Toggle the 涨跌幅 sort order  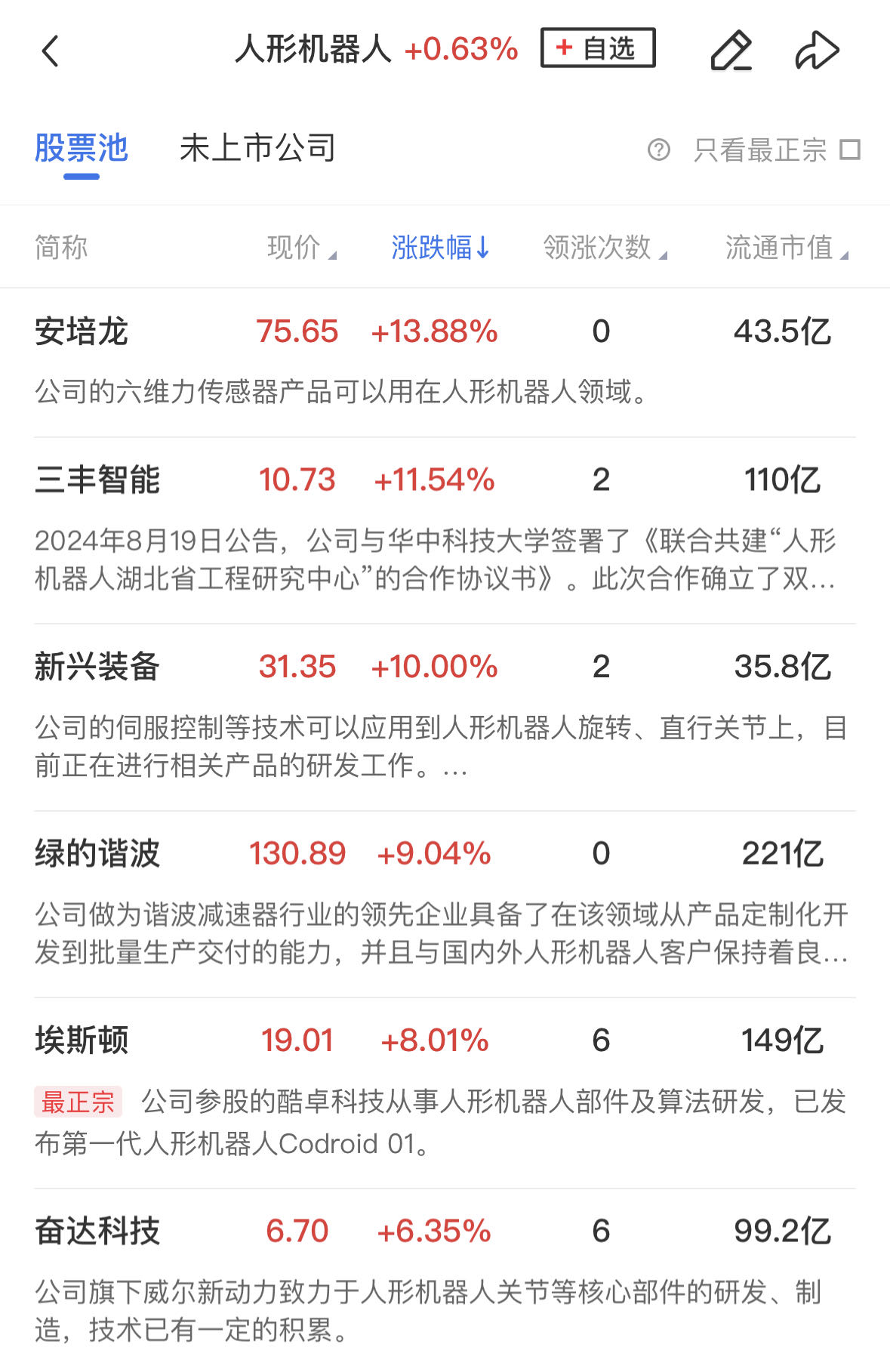pyautogui.click(x=440, y=247)
